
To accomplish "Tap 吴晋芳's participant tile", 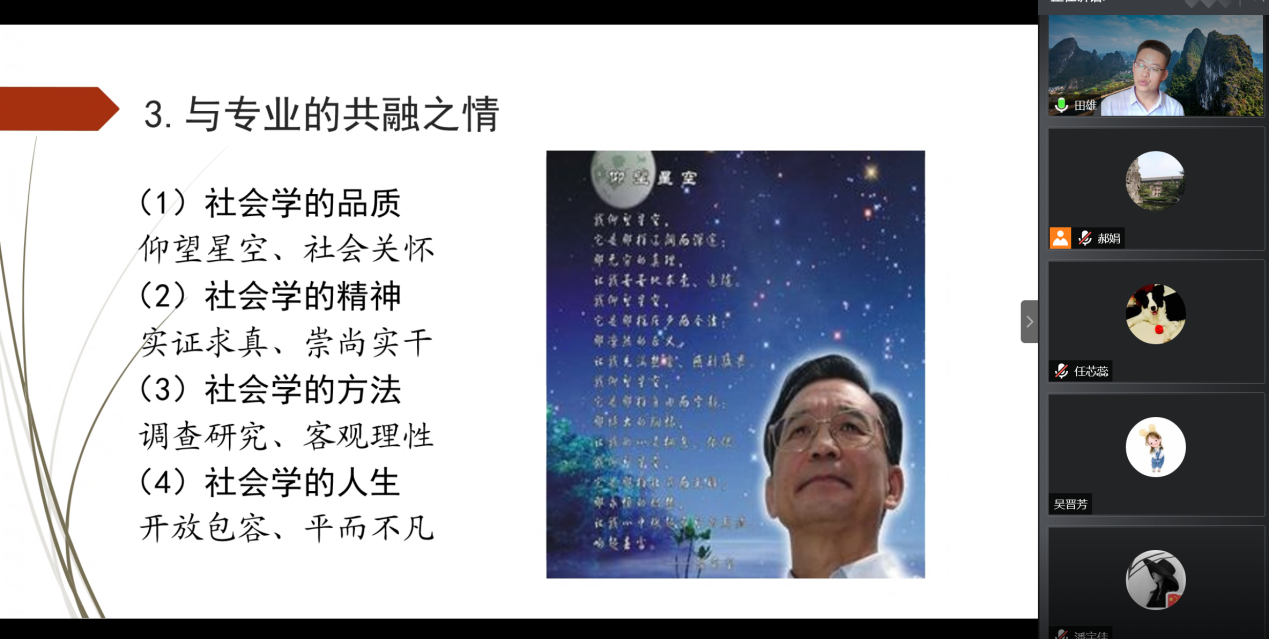I will (x=1155, y=453).
